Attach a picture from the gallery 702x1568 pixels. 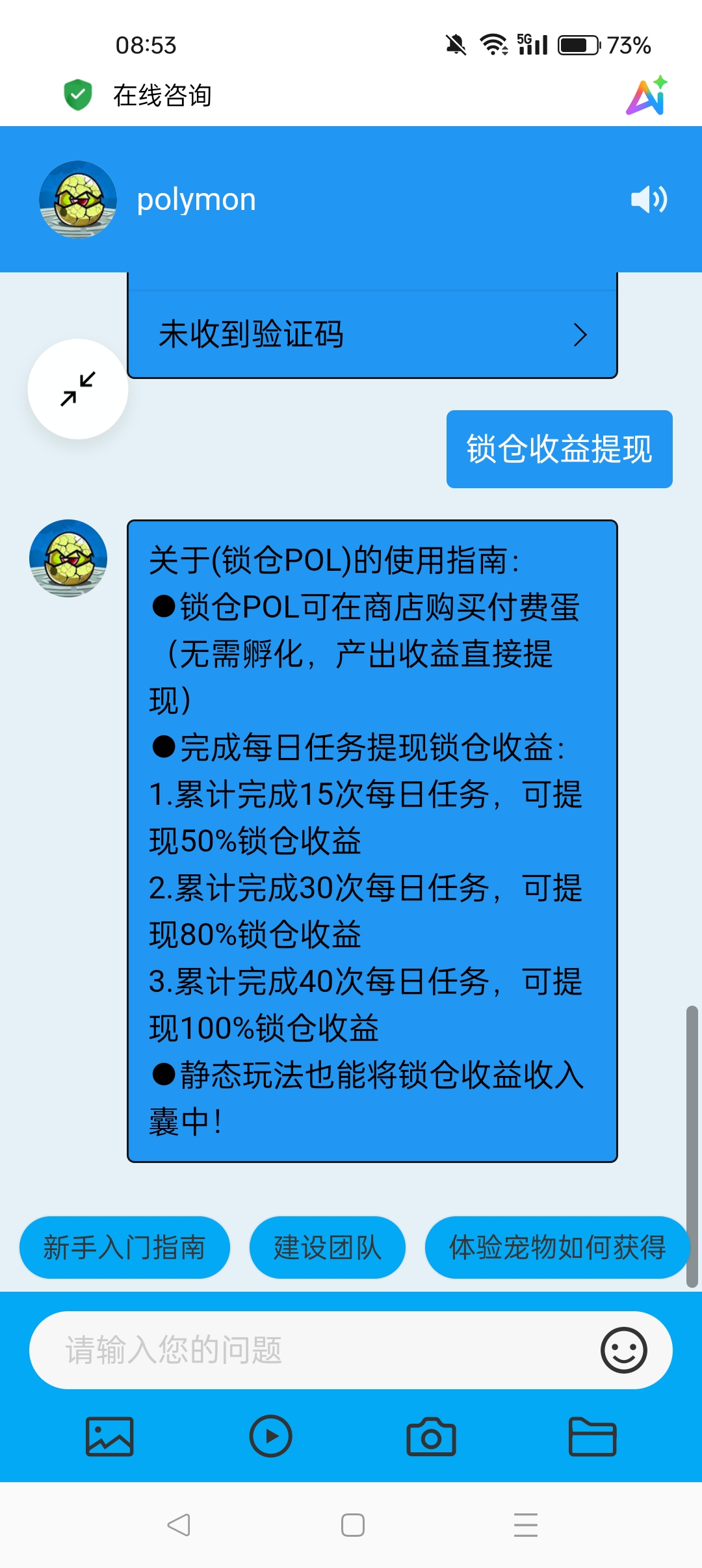tap(110, 1436)
